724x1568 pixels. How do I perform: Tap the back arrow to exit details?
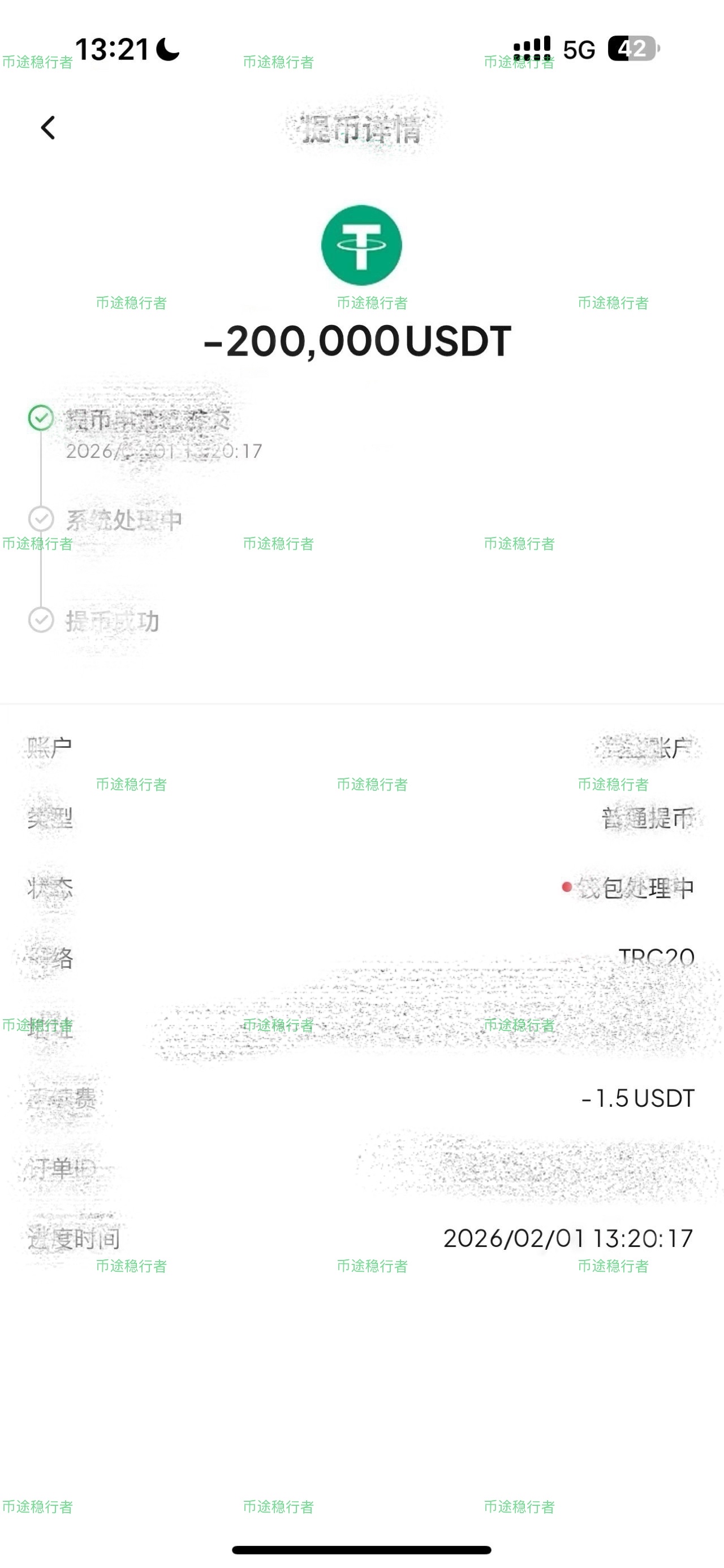pyautogui.click(x=46, y=128)
